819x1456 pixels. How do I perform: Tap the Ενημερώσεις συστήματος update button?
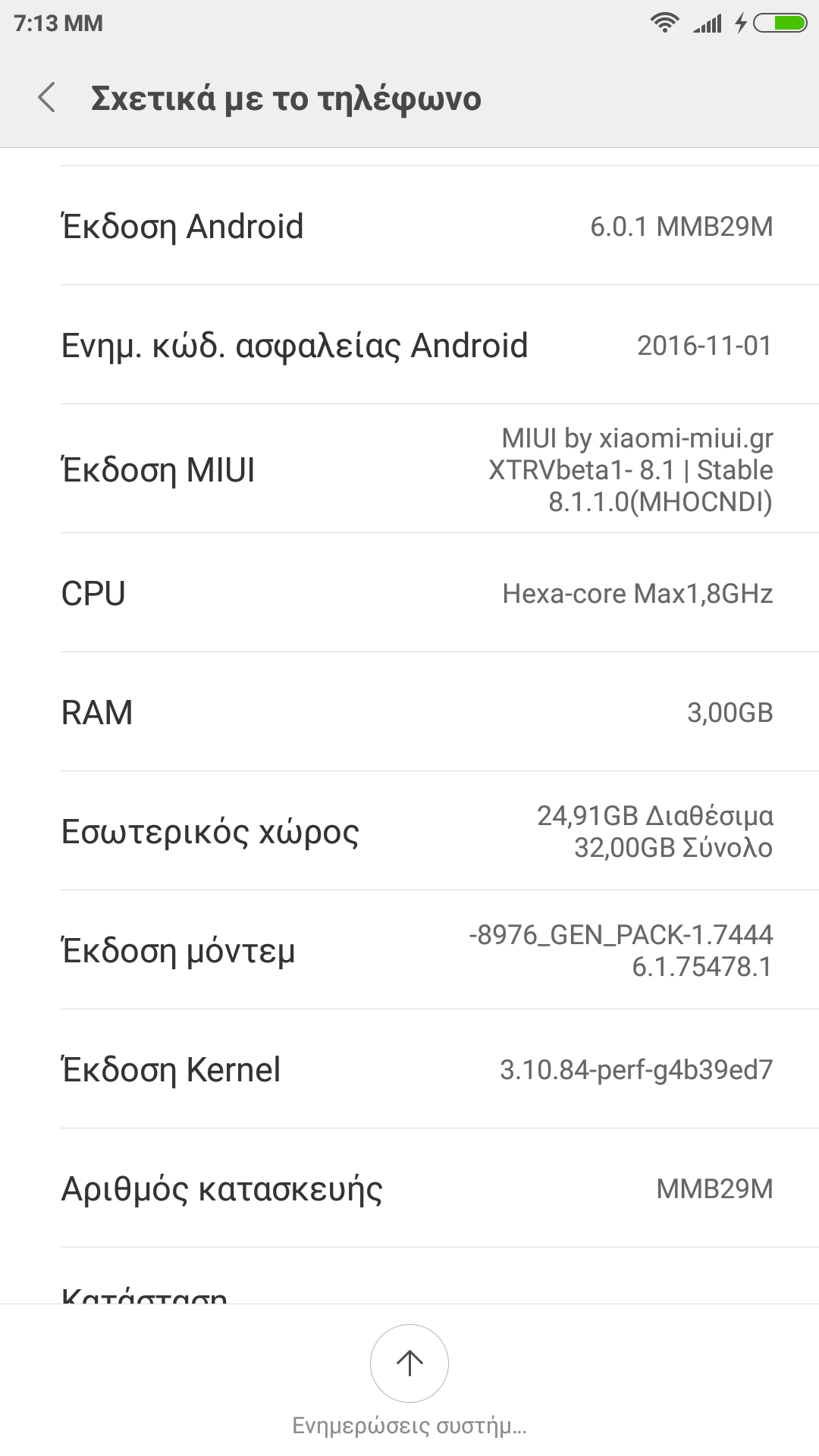click(409, 1363)
